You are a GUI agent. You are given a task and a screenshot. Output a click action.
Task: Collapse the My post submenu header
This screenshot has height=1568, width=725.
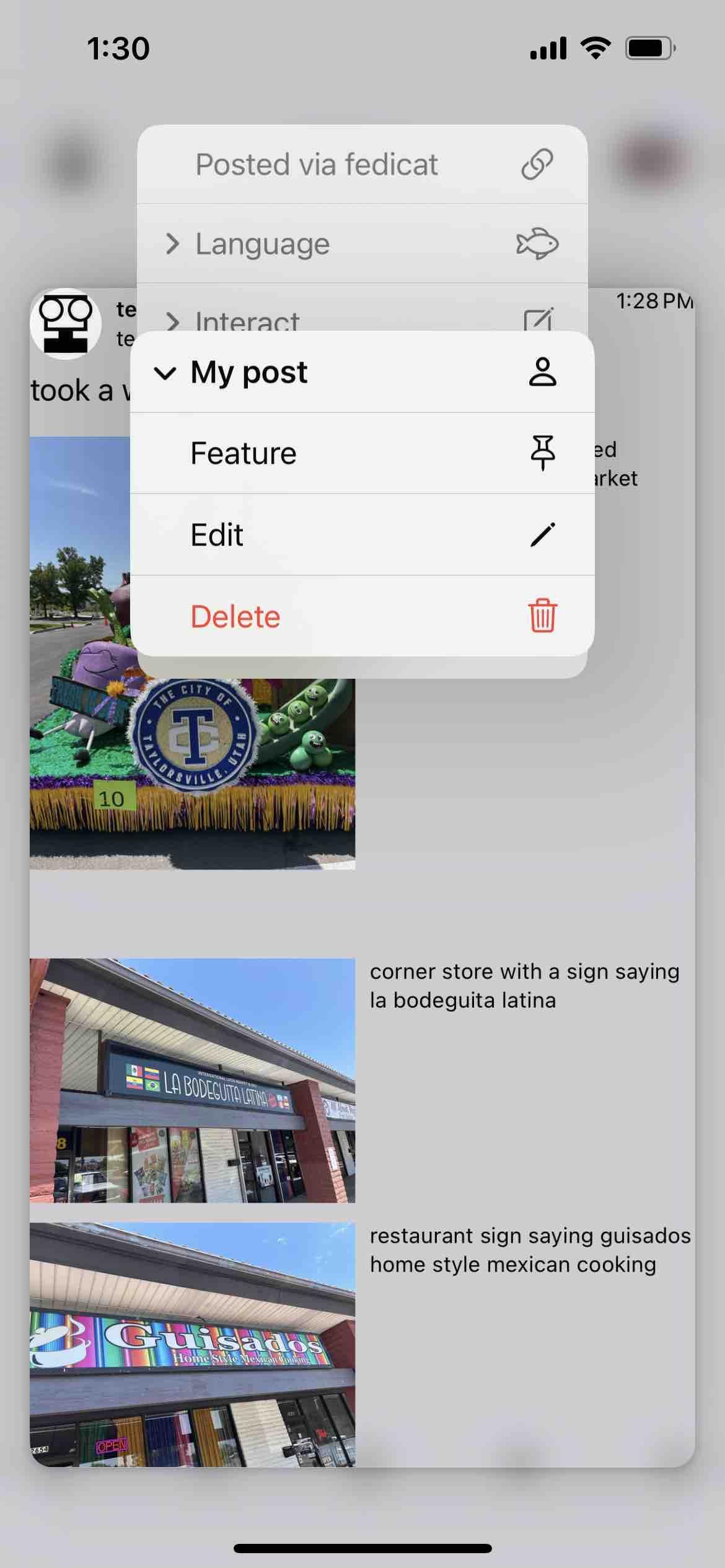[x=362, y=372]
